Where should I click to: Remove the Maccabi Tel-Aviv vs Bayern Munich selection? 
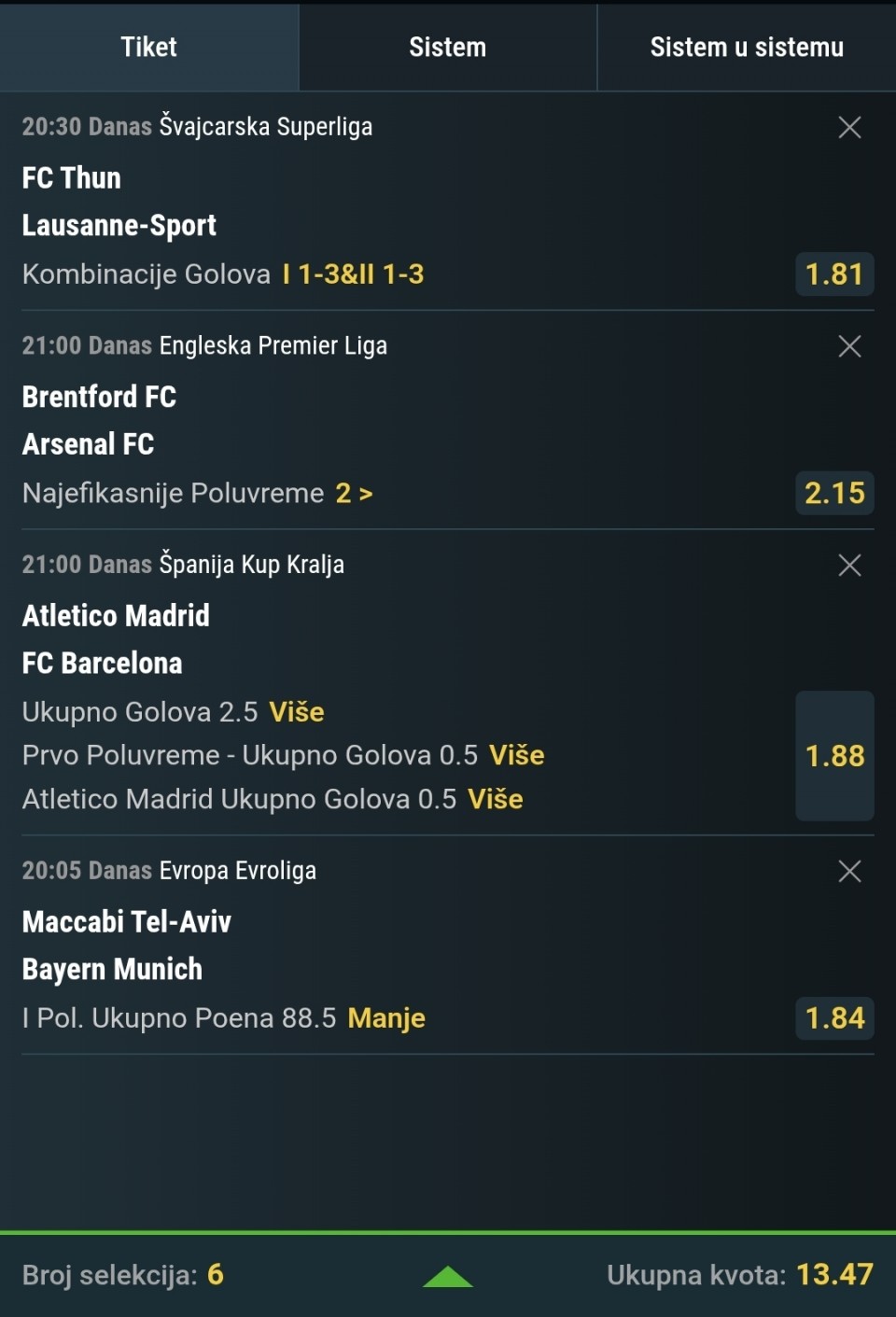pyautogui.click(x=849, y=872)
